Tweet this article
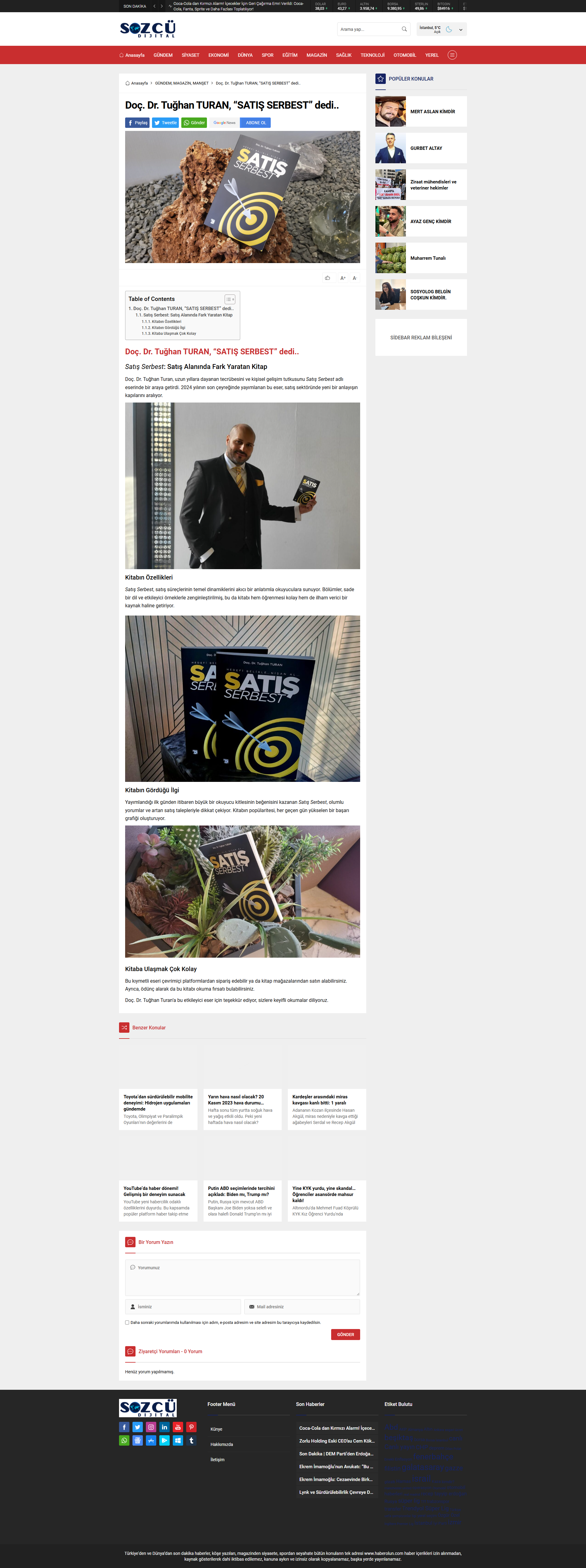 165,123
